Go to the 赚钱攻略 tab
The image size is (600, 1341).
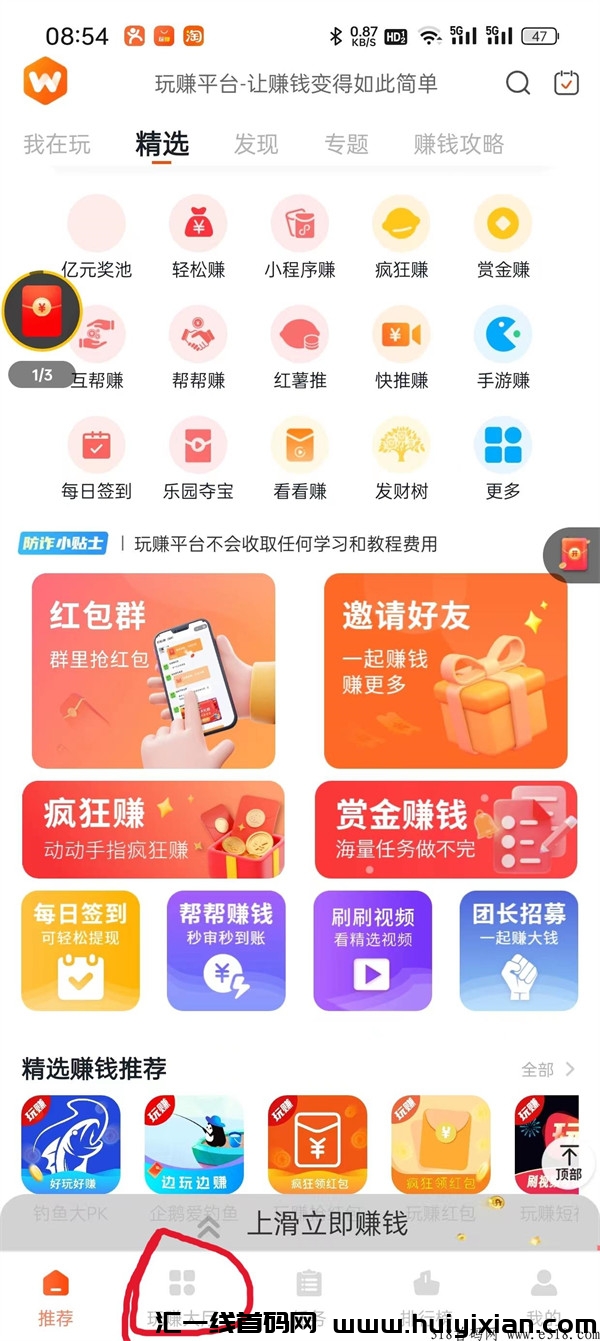pyautogui.click(x=459, y=144)
